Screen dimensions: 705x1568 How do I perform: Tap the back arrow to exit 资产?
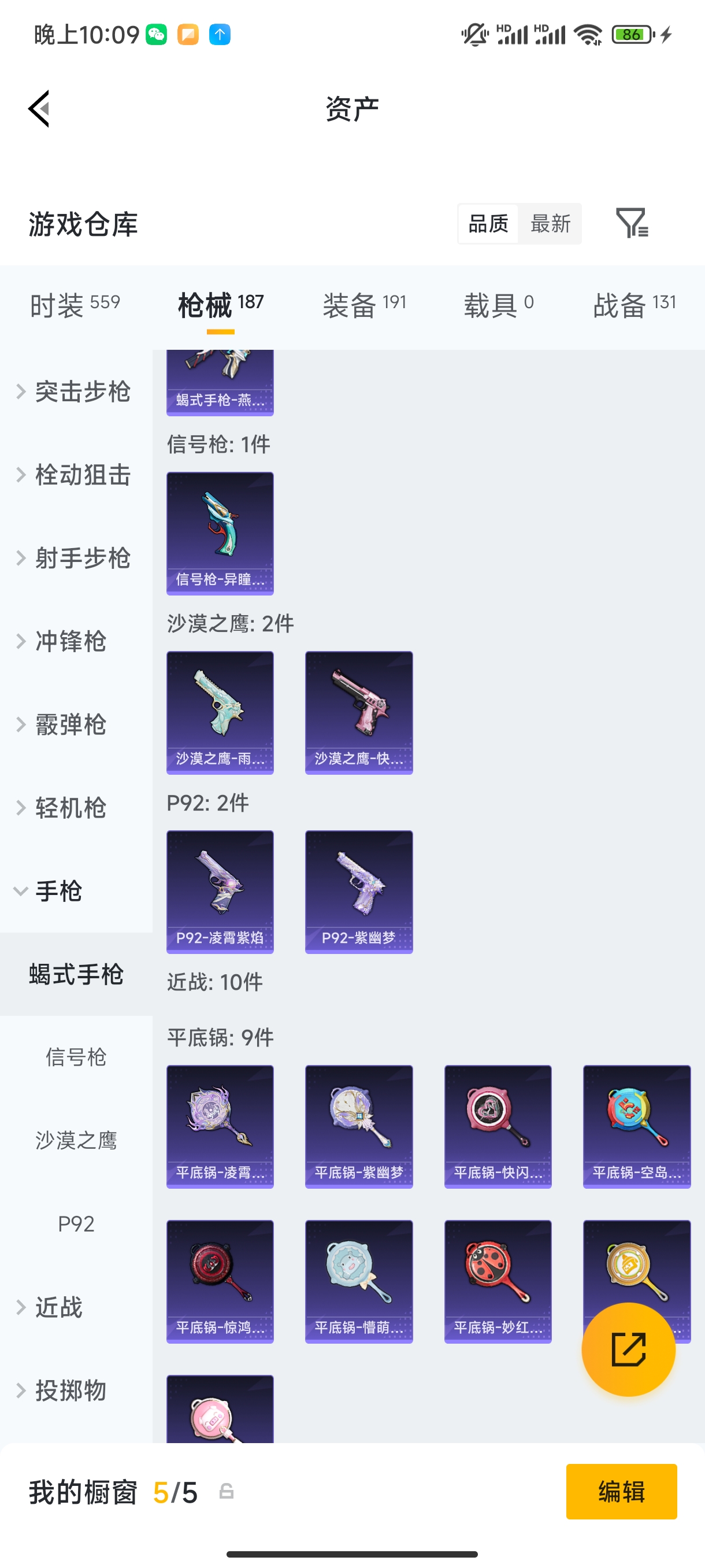[38, 107]
